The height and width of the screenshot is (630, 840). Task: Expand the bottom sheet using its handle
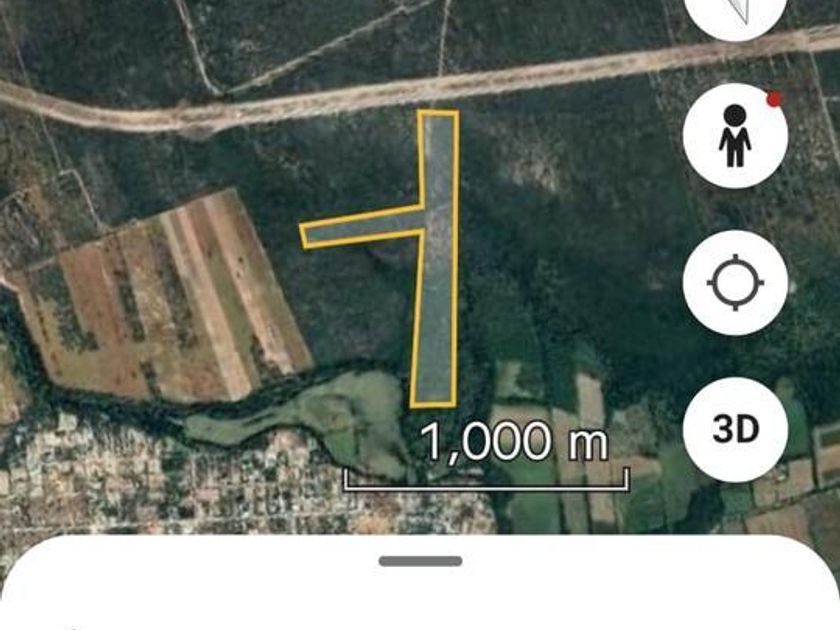(x=420, y=561)
